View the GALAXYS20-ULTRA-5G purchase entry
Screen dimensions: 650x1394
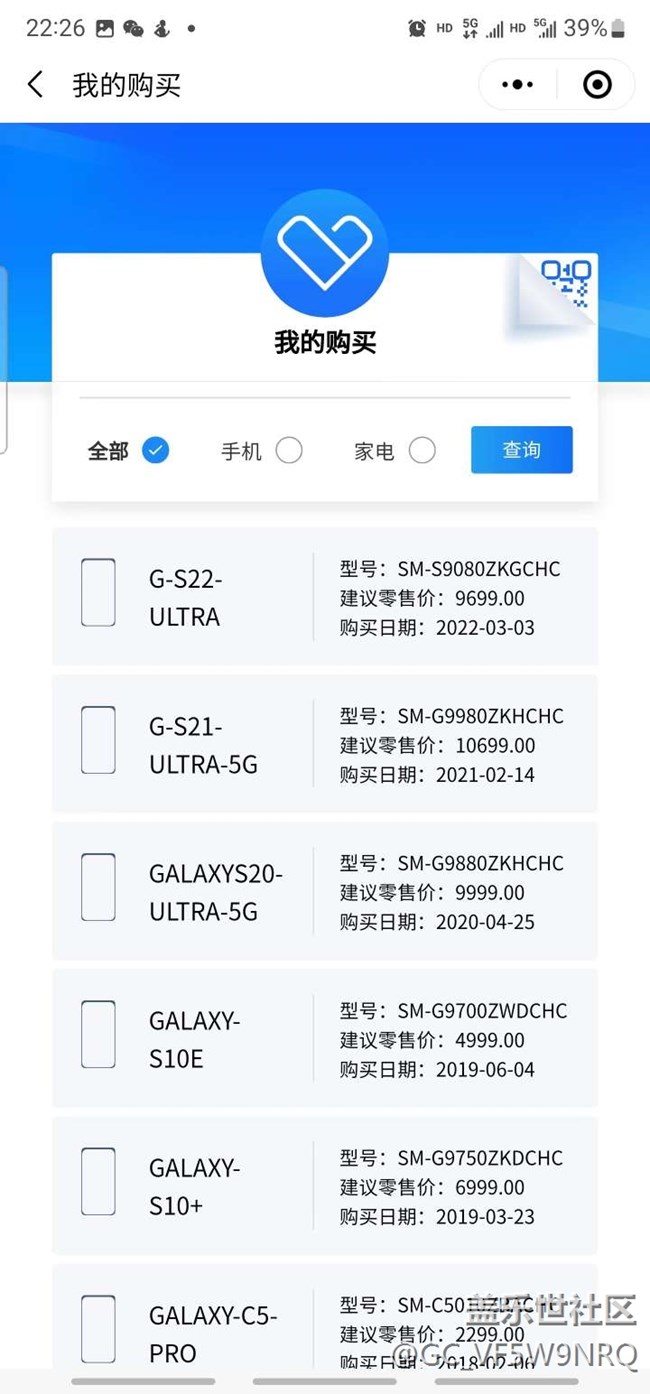[x=325, y=891]
